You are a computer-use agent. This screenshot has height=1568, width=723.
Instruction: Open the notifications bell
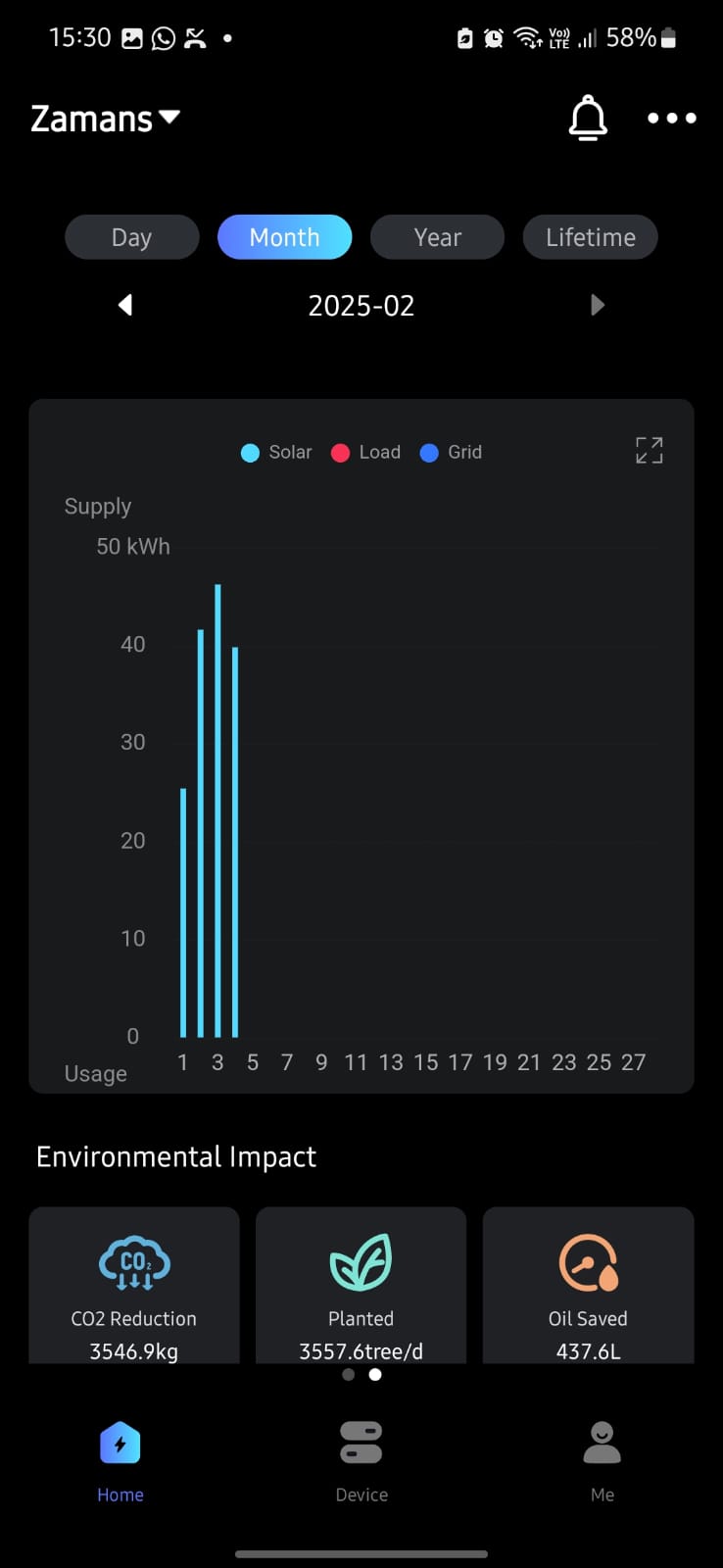(x=588, y=119)
